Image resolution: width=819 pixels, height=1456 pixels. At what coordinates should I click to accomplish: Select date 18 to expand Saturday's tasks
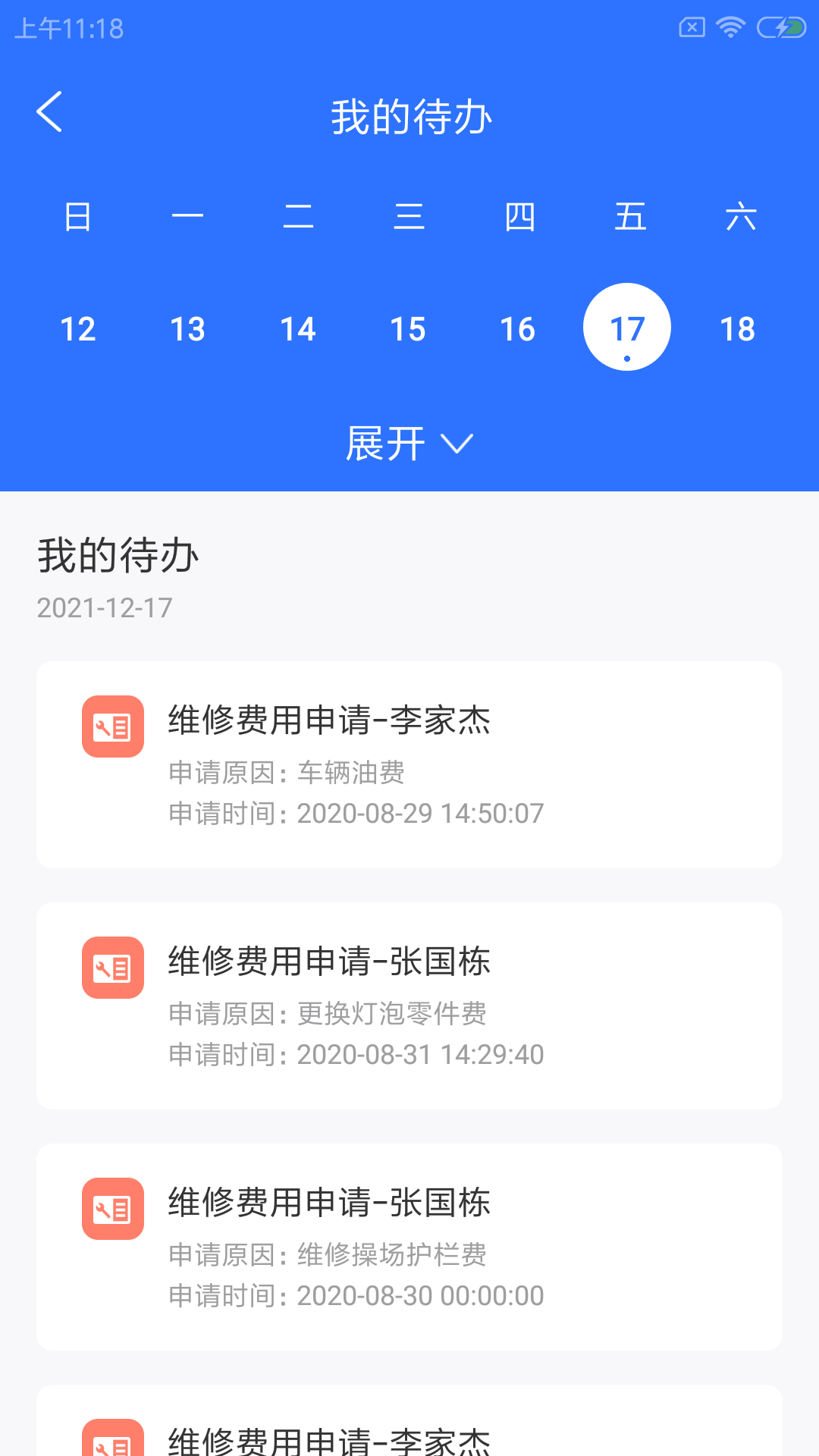(x=736, y=328)
